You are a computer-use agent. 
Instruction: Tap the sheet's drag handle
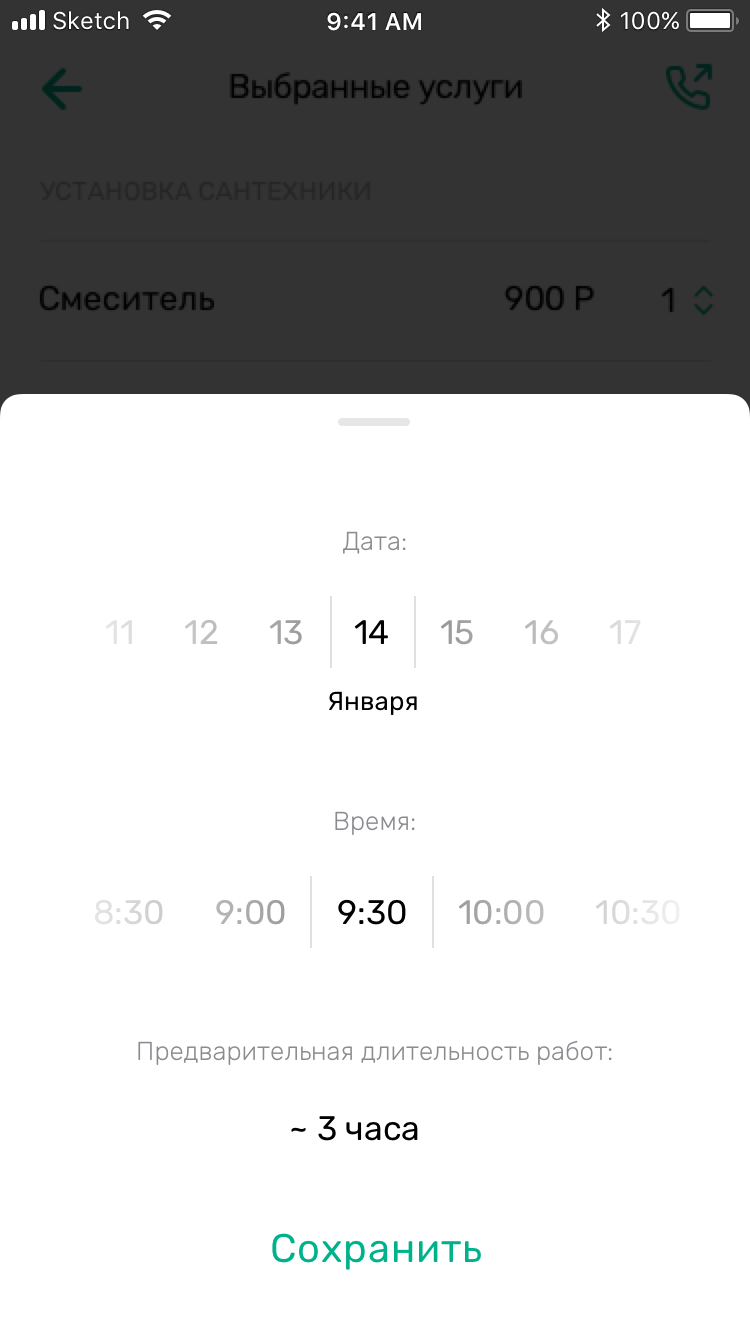pyautogui.click(x=374, y=422)
